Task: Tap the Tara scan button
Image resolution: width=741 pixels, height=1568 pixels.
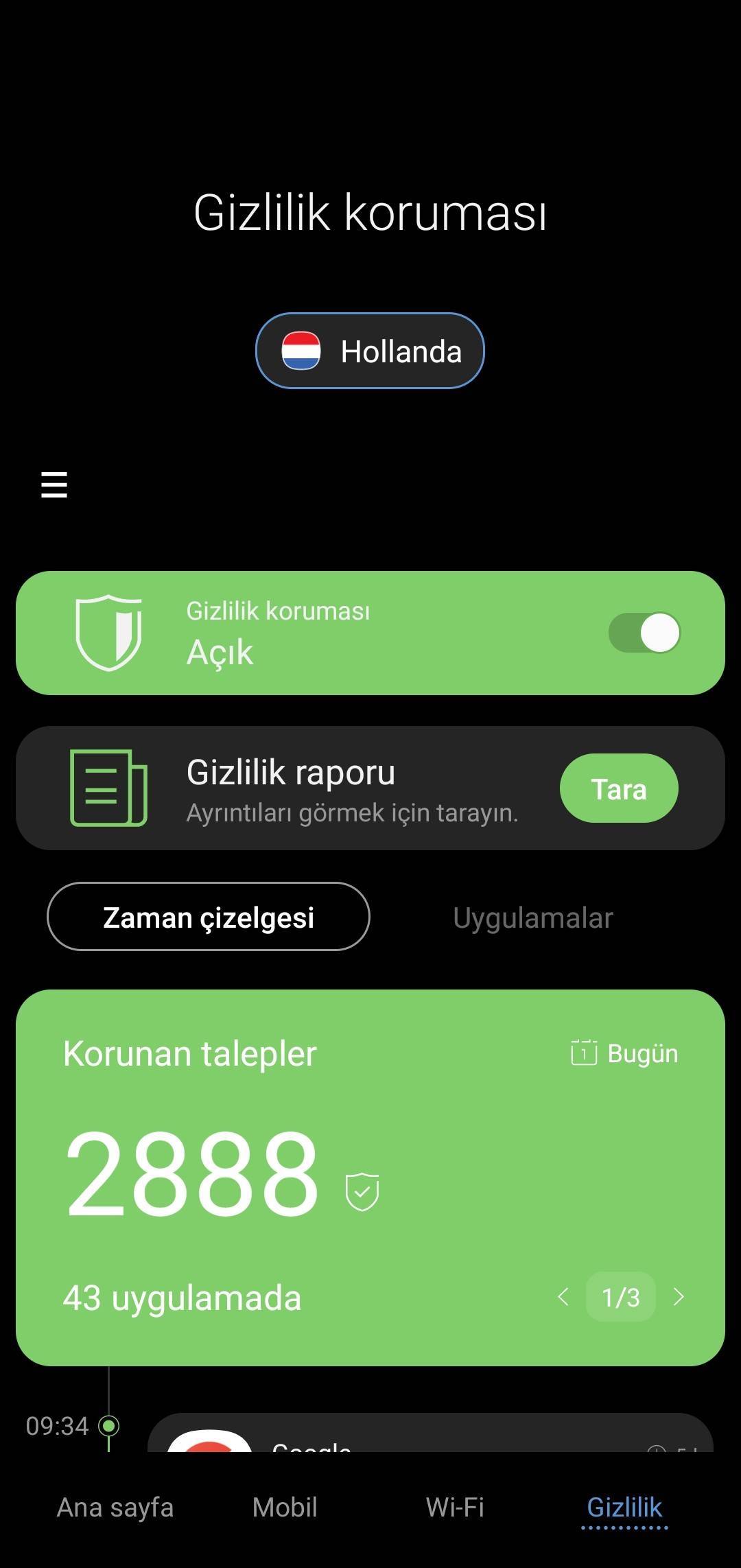Action: coord(619,788)
